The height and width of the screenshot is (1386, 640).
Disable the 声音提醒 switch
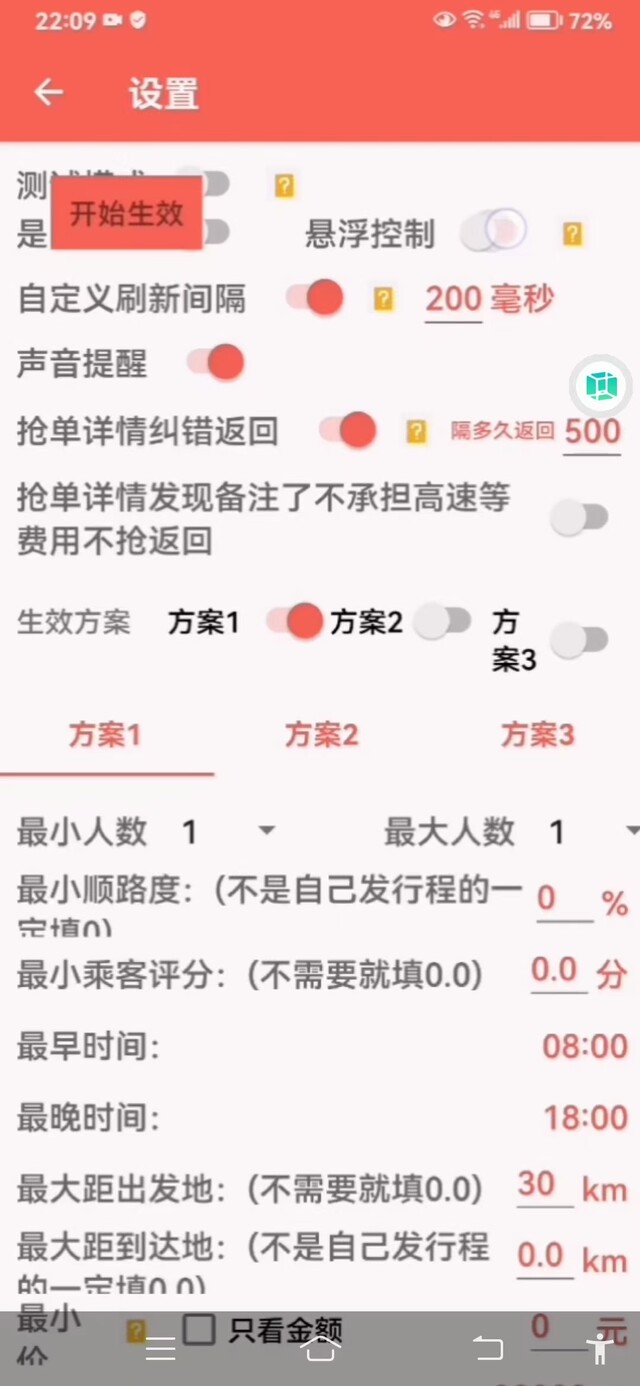point(215,363)
